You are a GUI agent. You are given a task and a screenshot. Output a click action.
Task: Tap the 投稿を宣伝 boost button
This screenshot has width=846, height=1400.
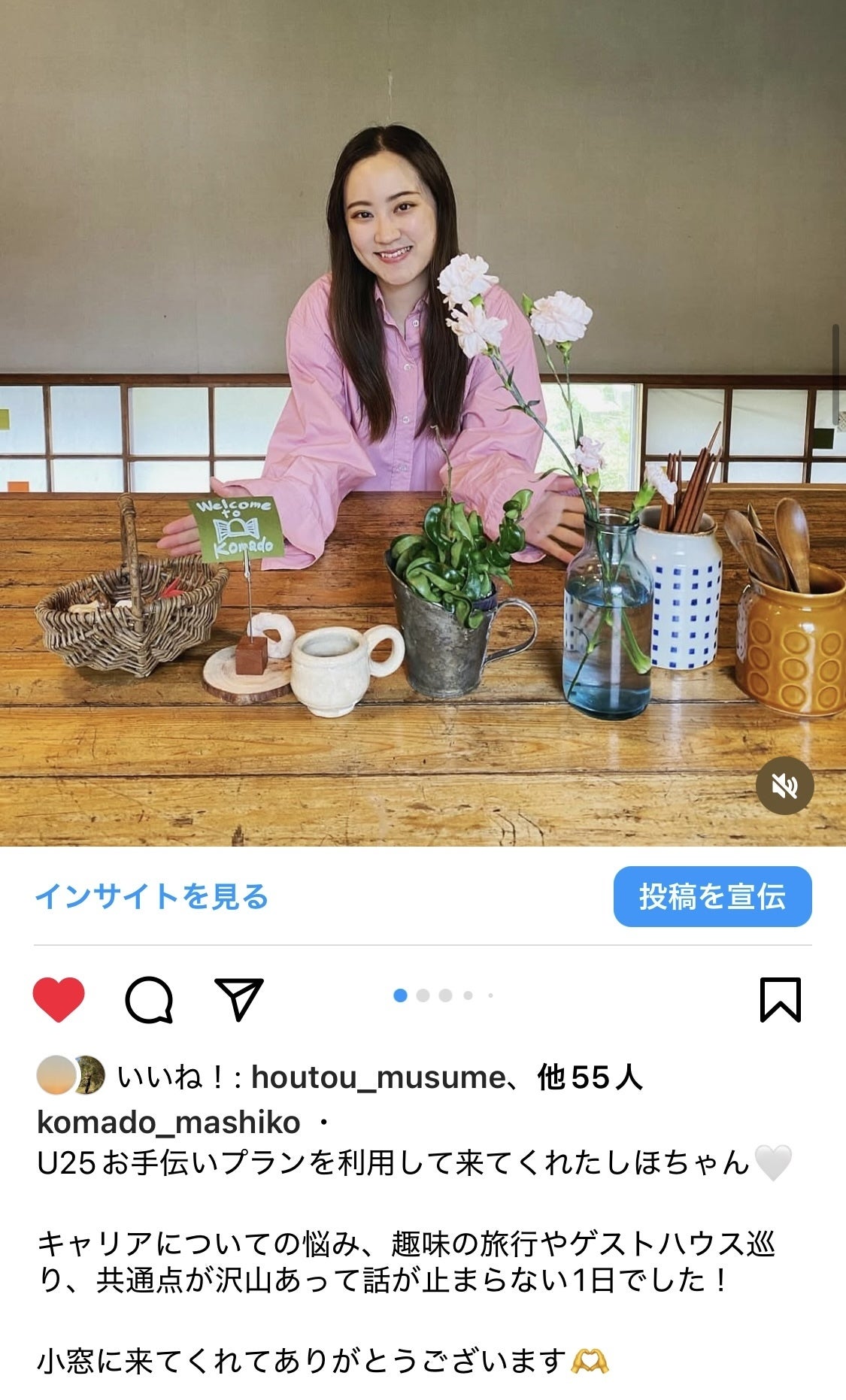711,896
